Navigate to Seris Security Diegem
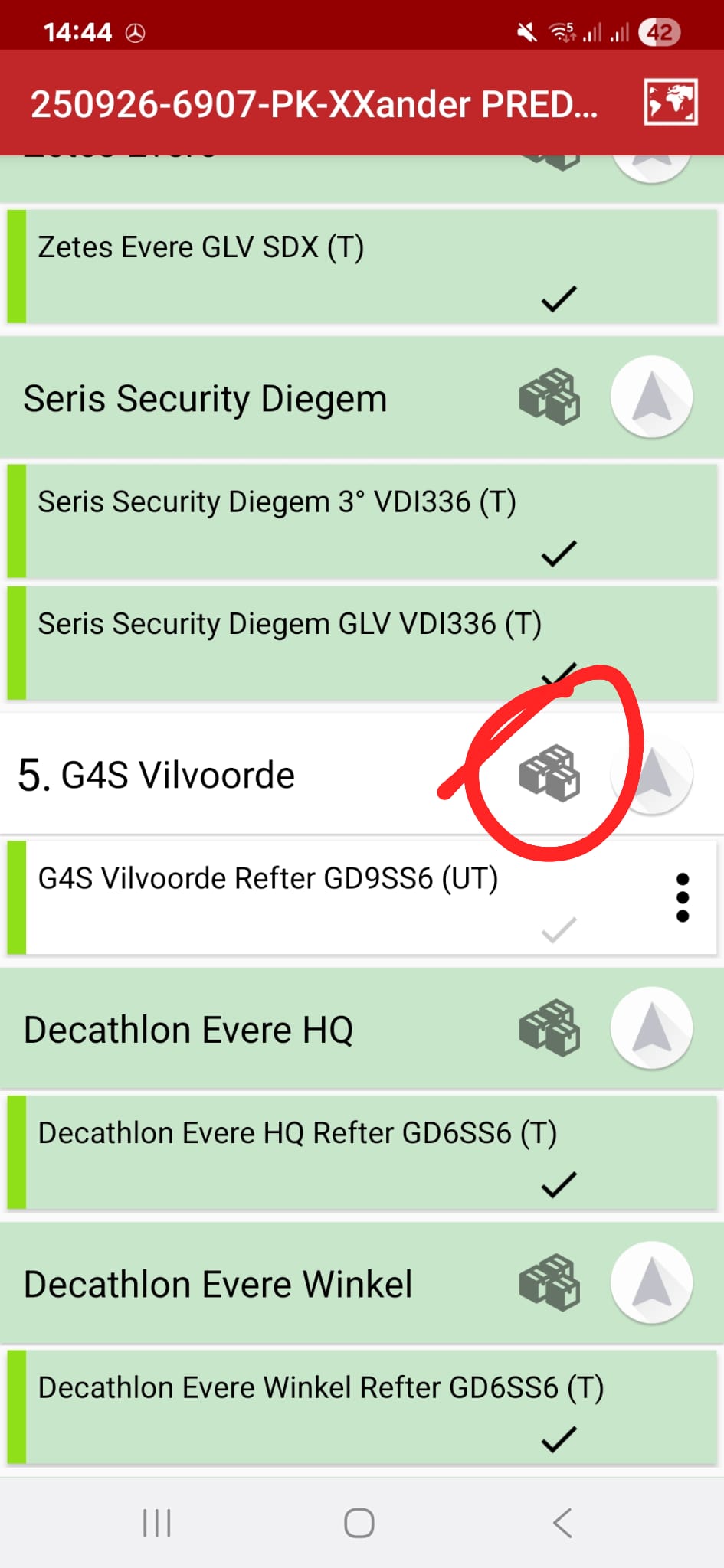This screenshot has width=724, height=1568. (x=652, y=397)
